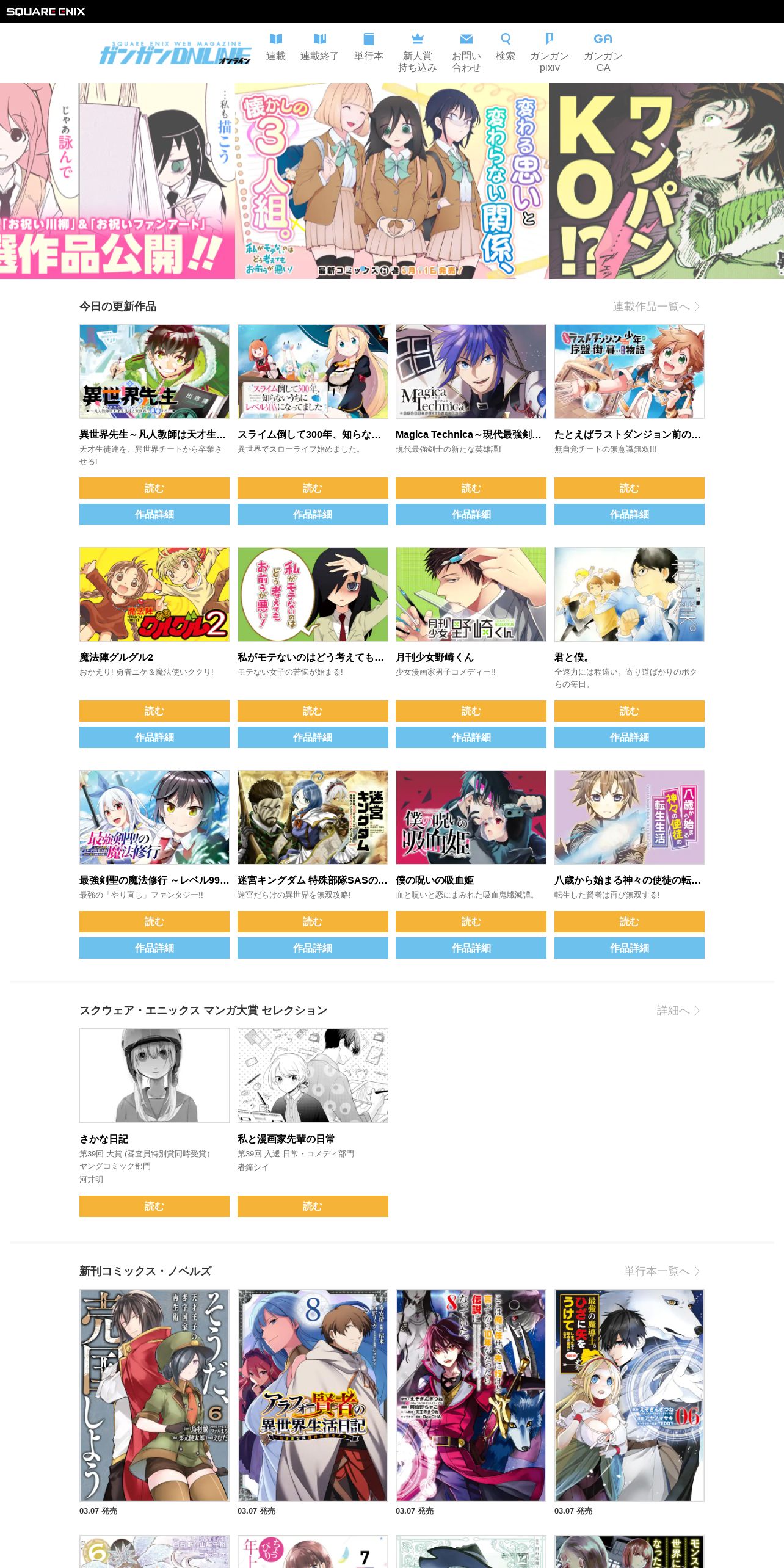Read さかな日記 via 読む button
Viewport: 784px width, 1568px height.
point(154,1206)
